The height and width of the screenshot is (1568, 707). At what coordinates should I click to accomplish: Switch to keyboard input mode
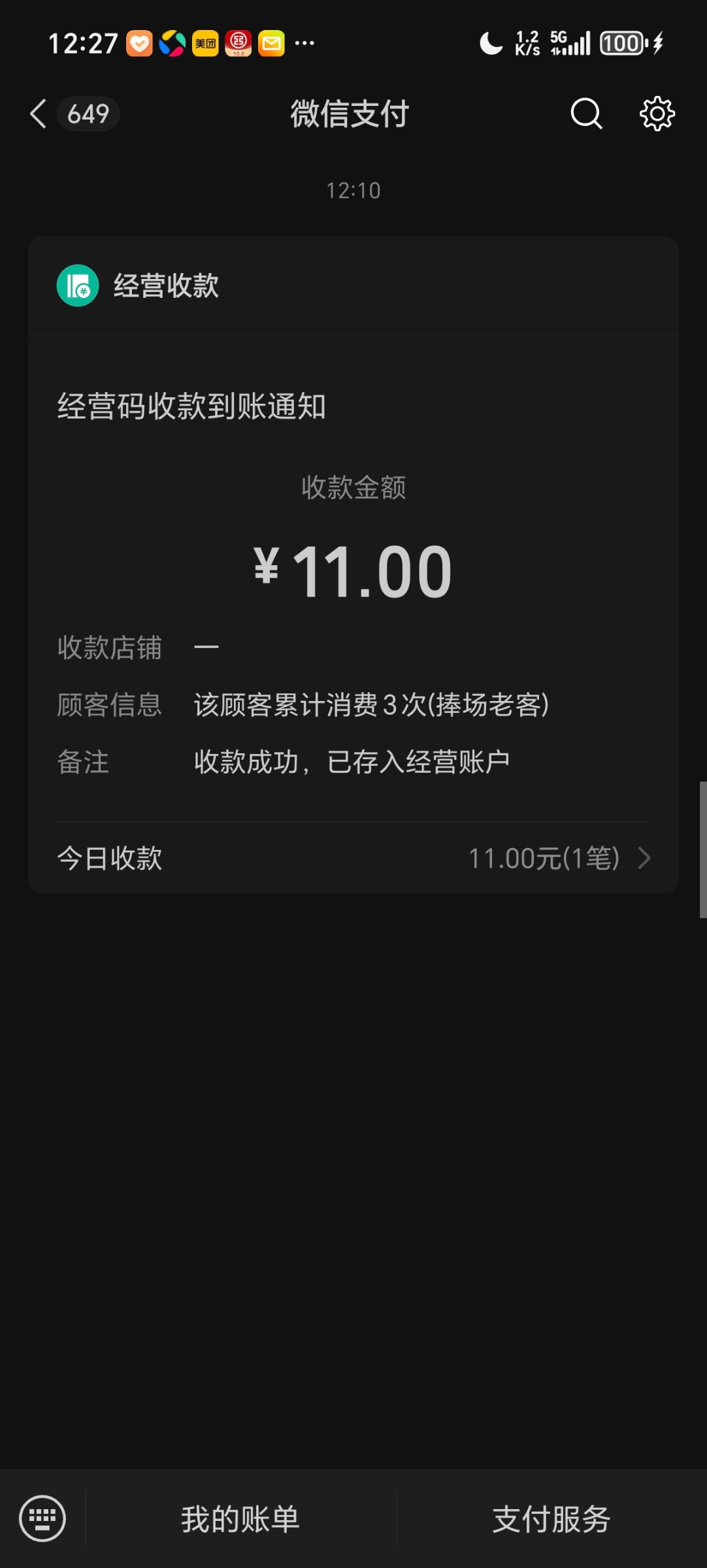pyautogui.click(x=42, y=1518)
